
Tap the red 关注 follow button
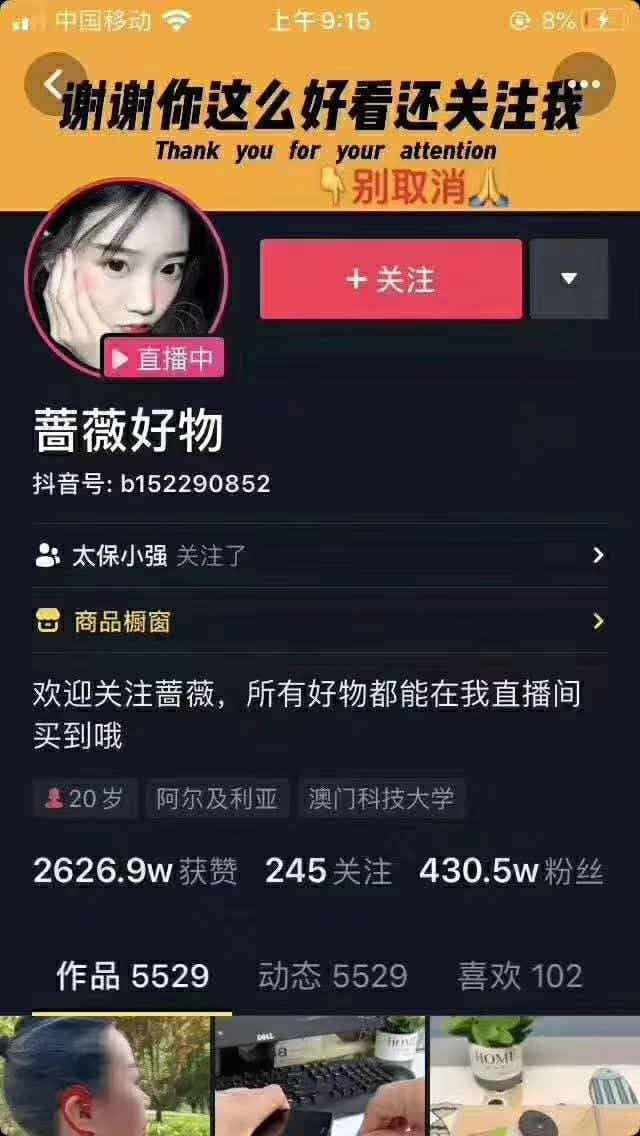tap(391, 280)
